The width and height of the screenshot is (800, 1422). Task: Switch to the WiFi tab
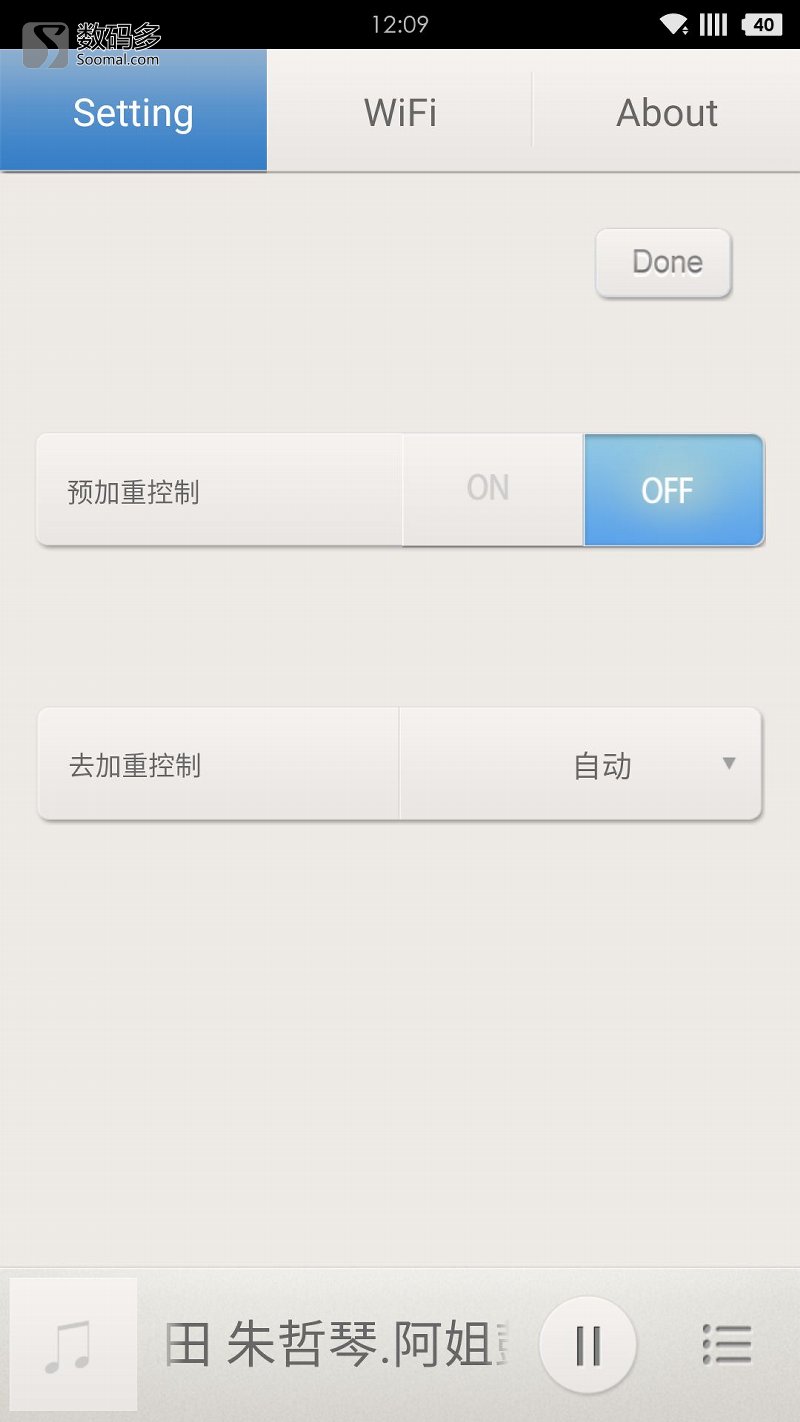tap(400, 112)
